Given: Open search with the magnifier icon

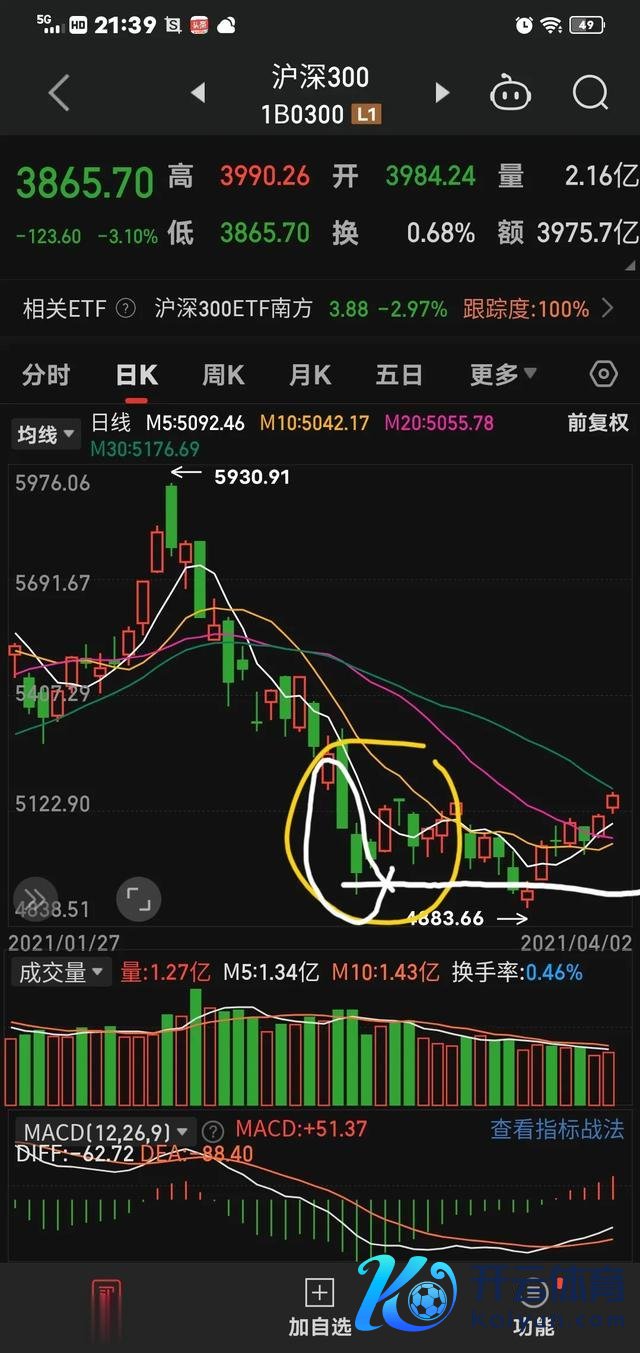Looking at the screenshot, I should [590, 94].
